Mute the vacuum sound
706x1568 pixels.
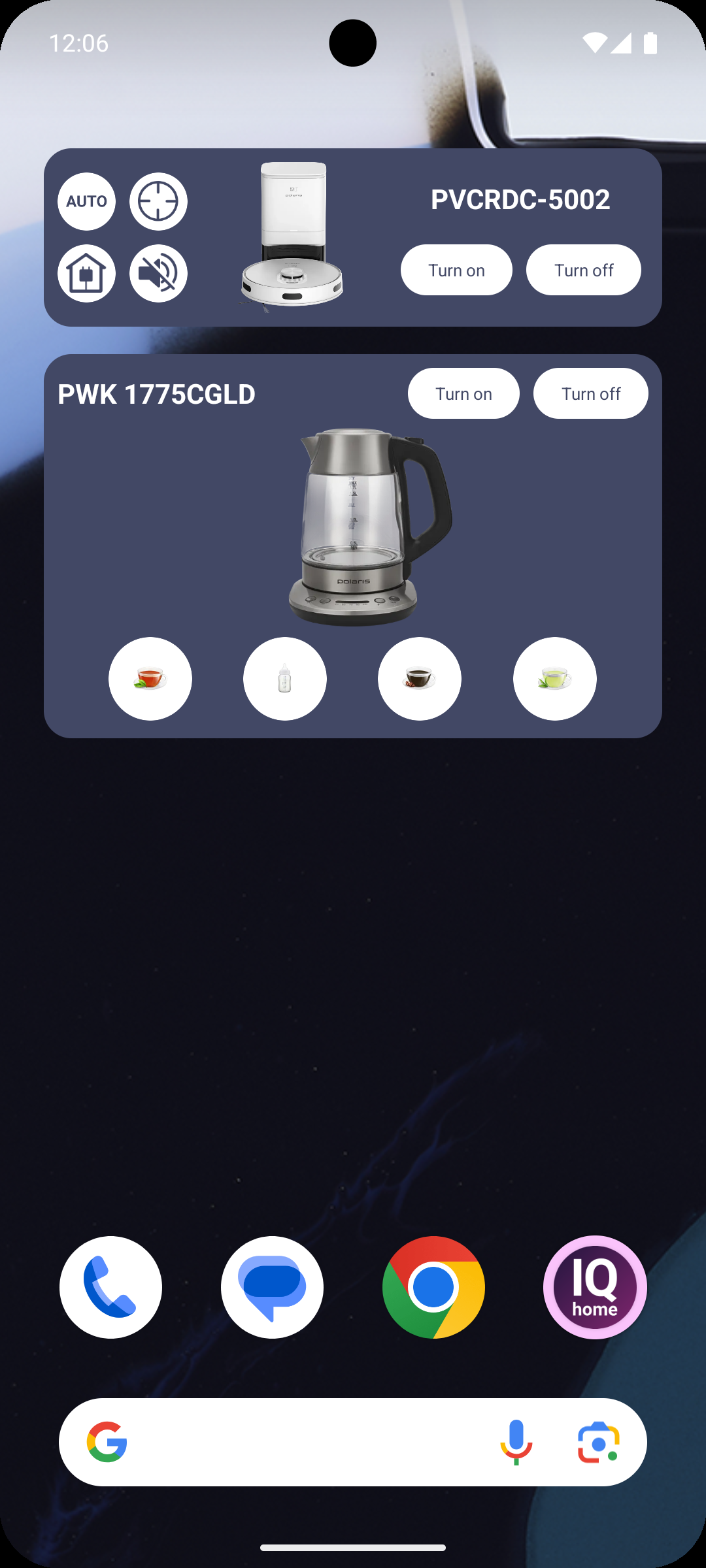(158, 273)
